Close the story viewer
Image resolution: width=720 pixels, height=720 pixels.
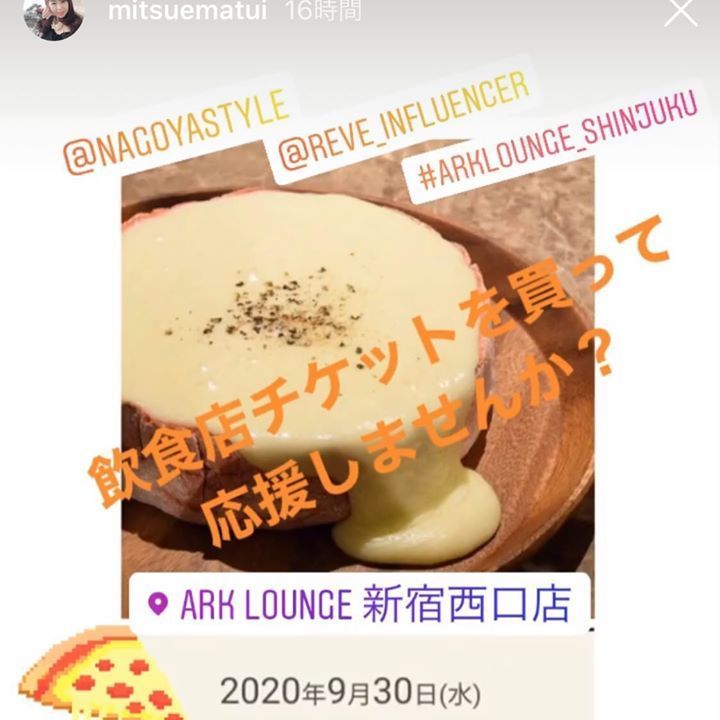[x=681, y=12]
